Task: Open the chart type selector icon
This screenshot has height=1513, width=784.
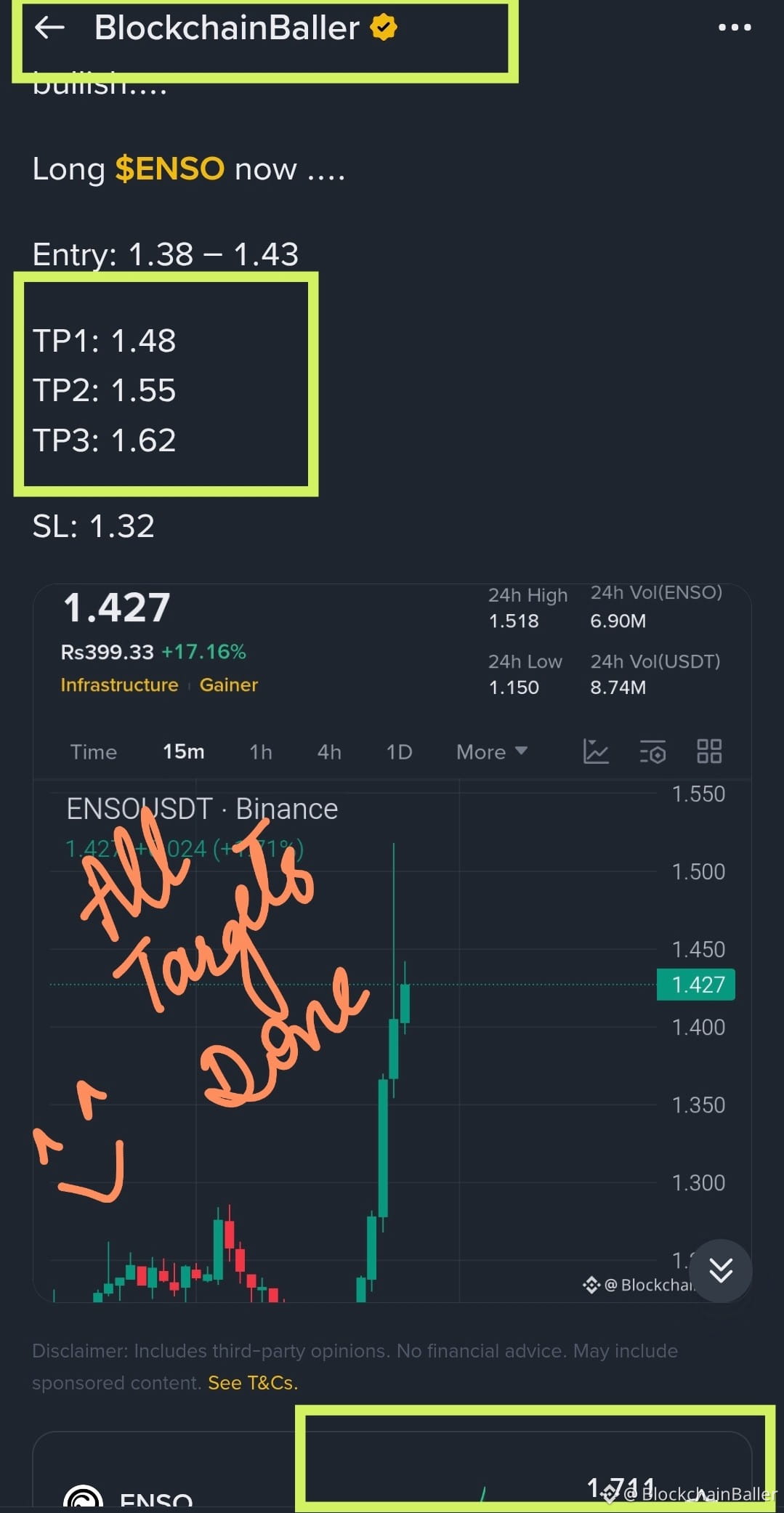Action: click(596, 753)
